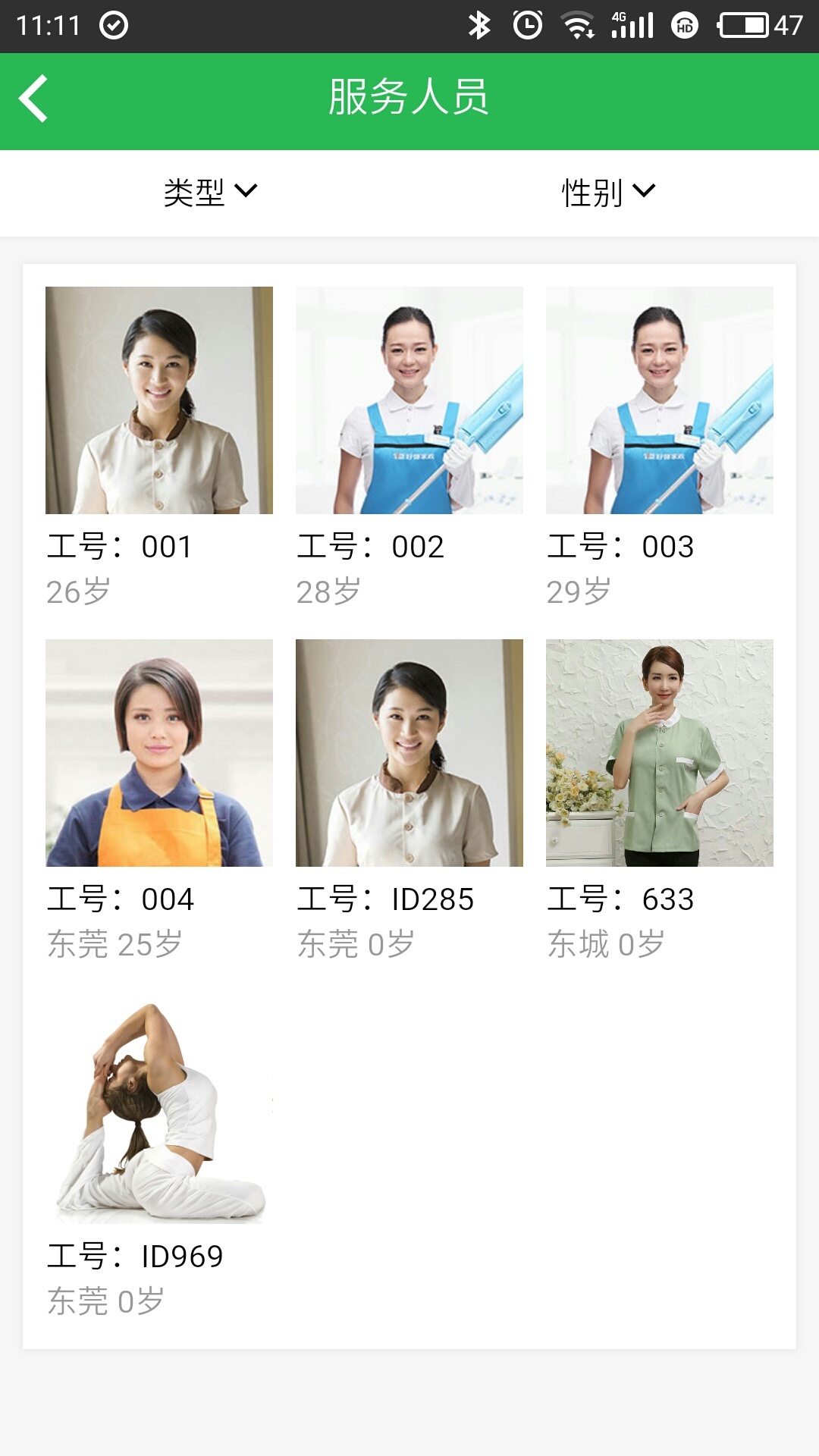Tap the 服务人员 title text
This screenshot has width=819, height=1456.
(409, 97)
